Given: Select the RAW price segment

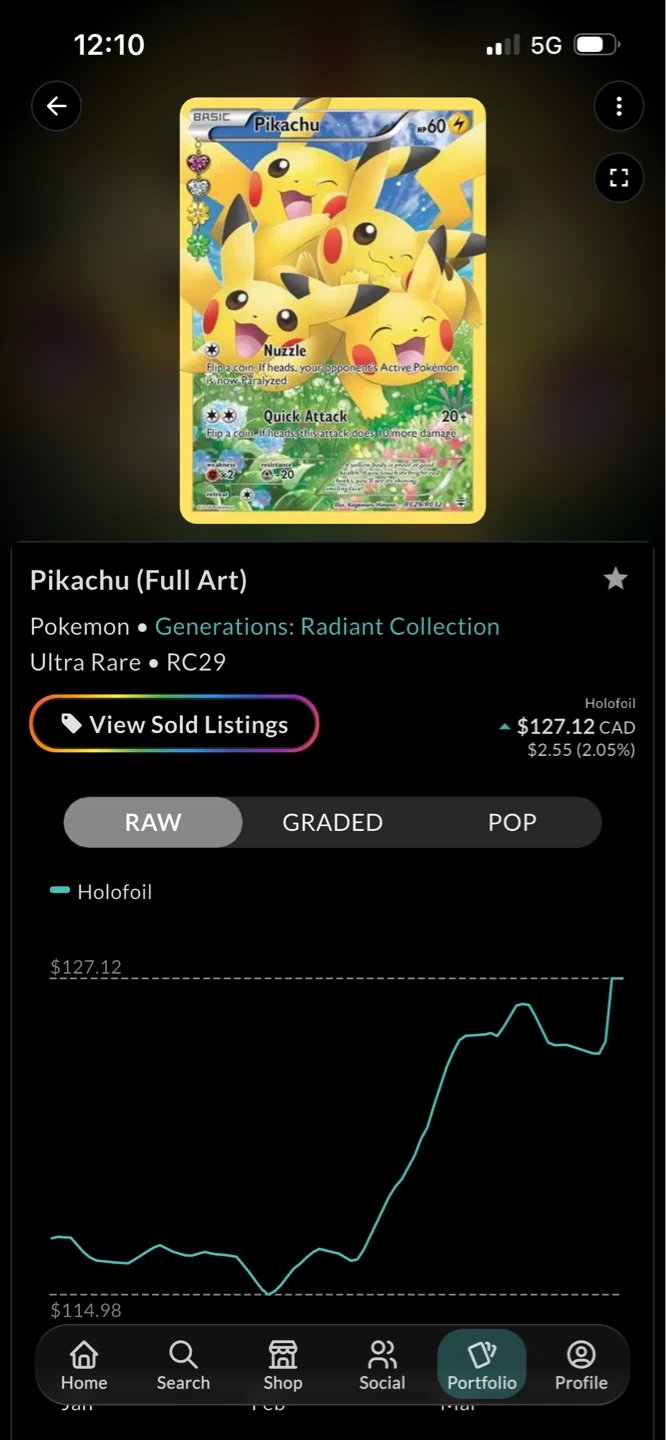Looking at the screenshot, I should [153, 822].
